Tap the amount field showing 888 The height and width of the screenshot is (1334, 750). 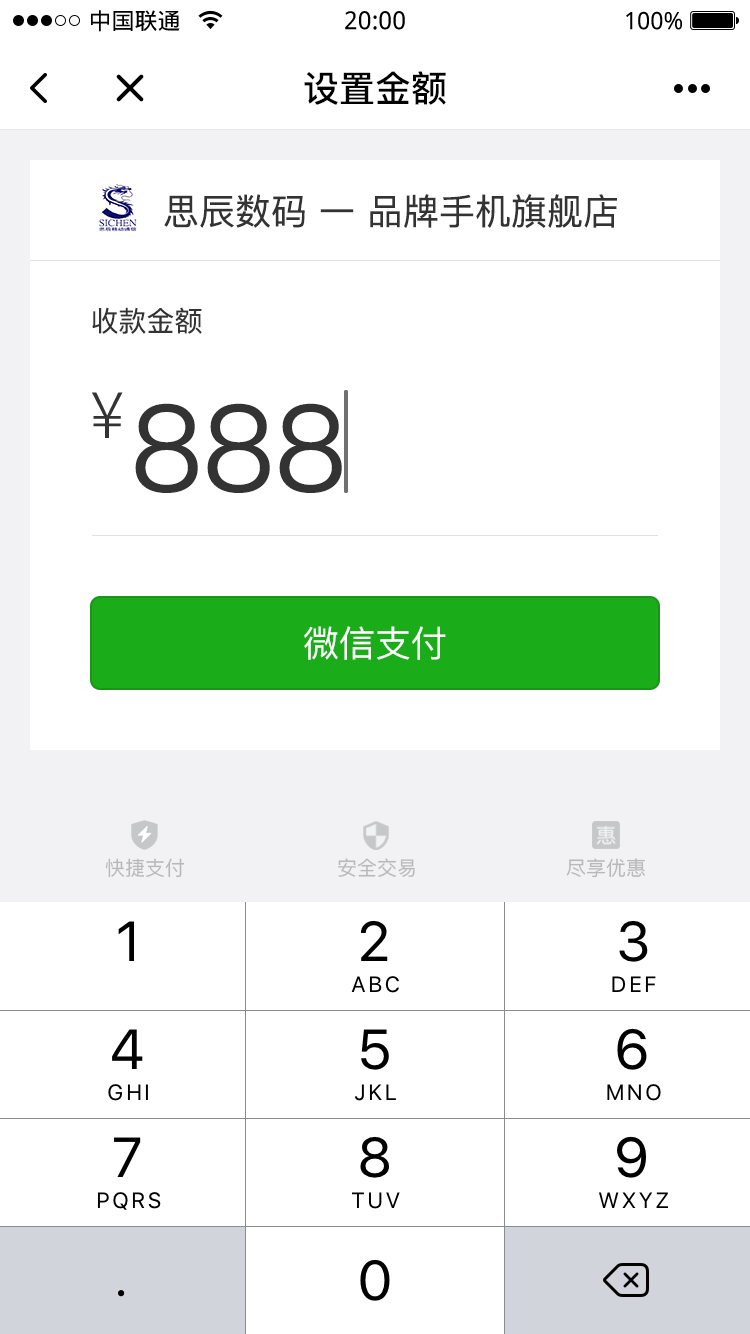pos(374,446)
